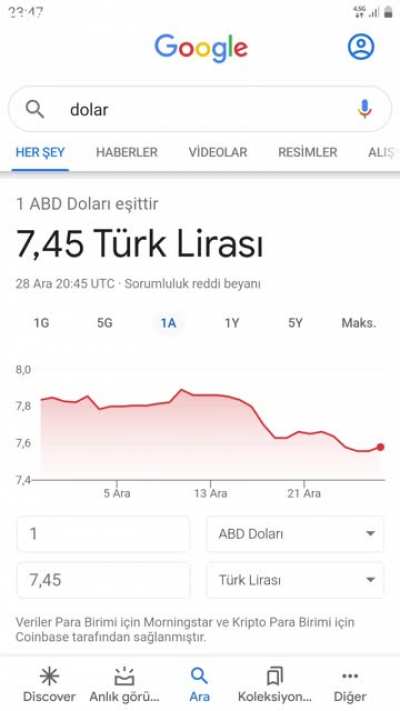The image size is (400, 711).
Task: Select the 5Y chart range
Action: pyautogui.click(x=295, y=323)
